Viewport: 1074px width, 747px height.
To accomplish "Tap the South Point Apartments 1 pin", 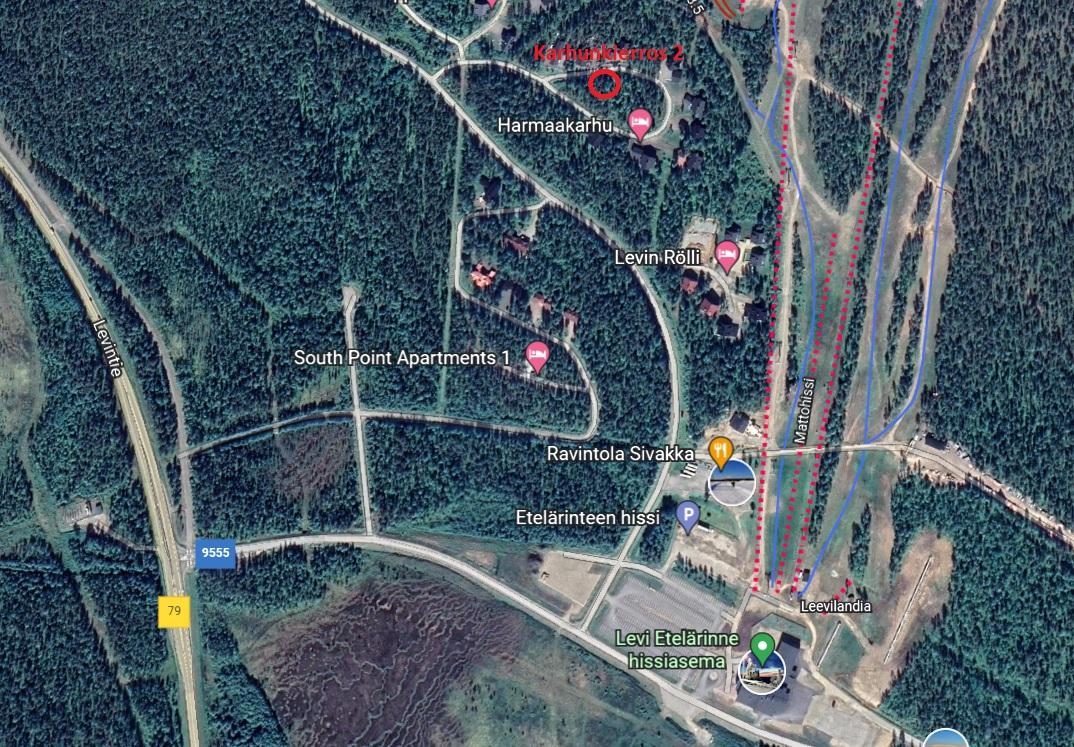I will 537,356.
